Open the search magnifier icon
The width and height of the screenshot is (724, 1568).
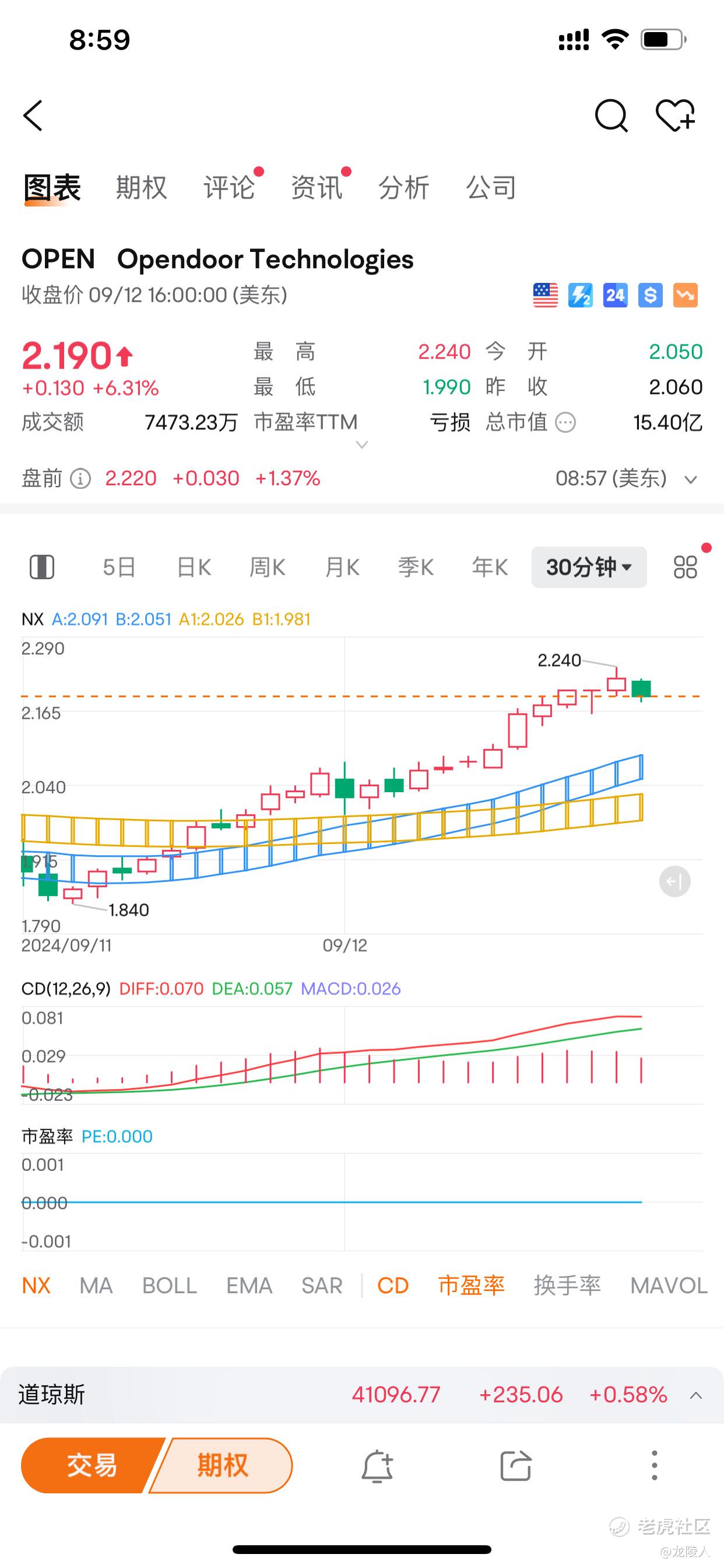point(611,115)
